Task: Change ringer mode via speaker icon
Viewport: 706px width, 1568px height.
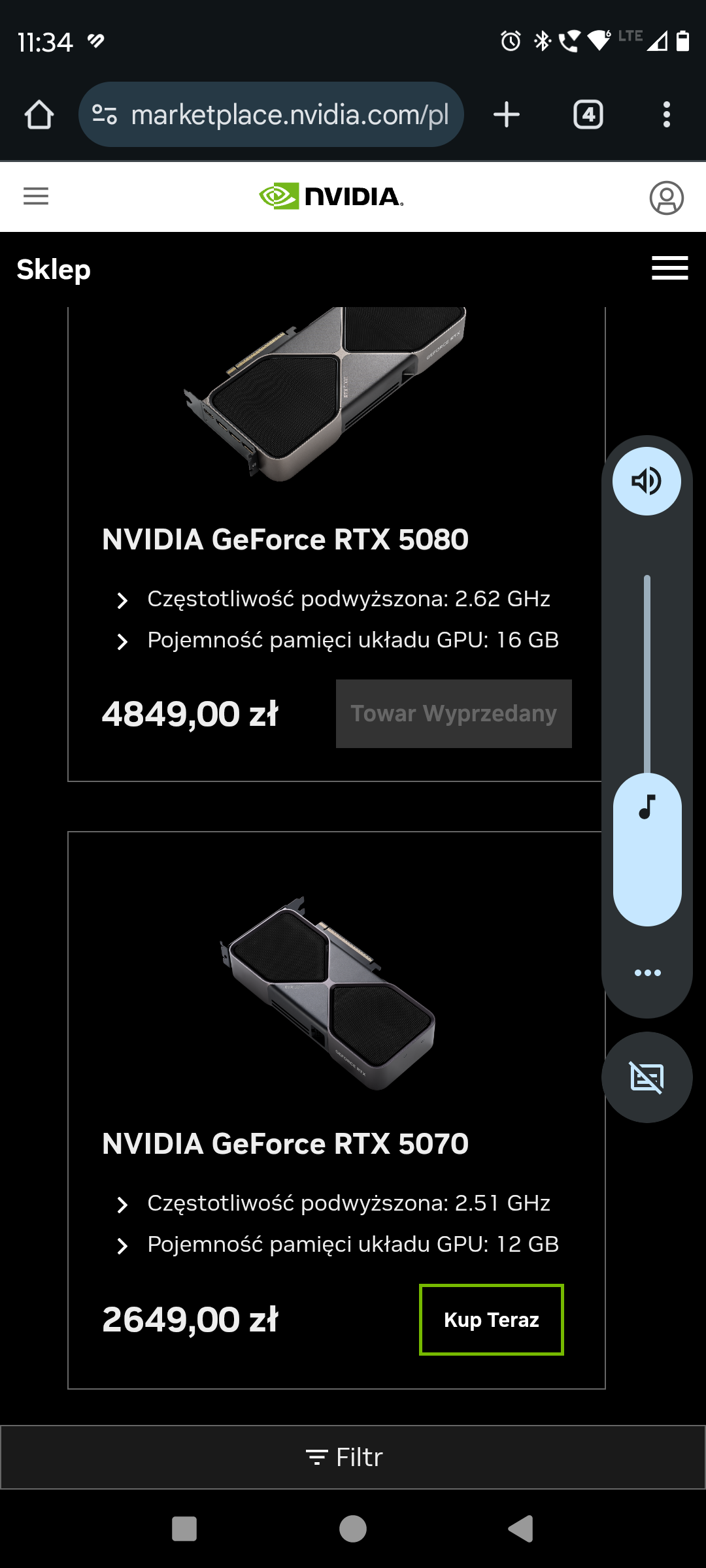Action: pos(647,482)
